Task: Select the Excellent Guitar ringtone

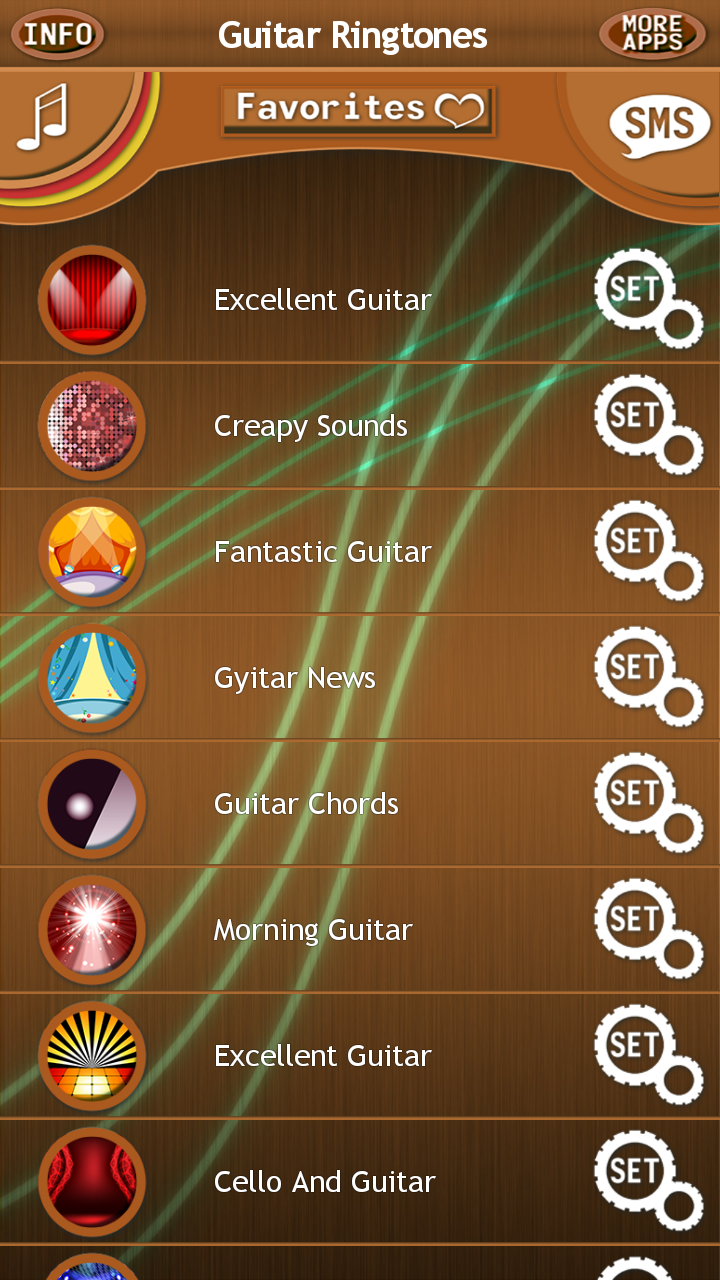Action: tap(322, 298)
